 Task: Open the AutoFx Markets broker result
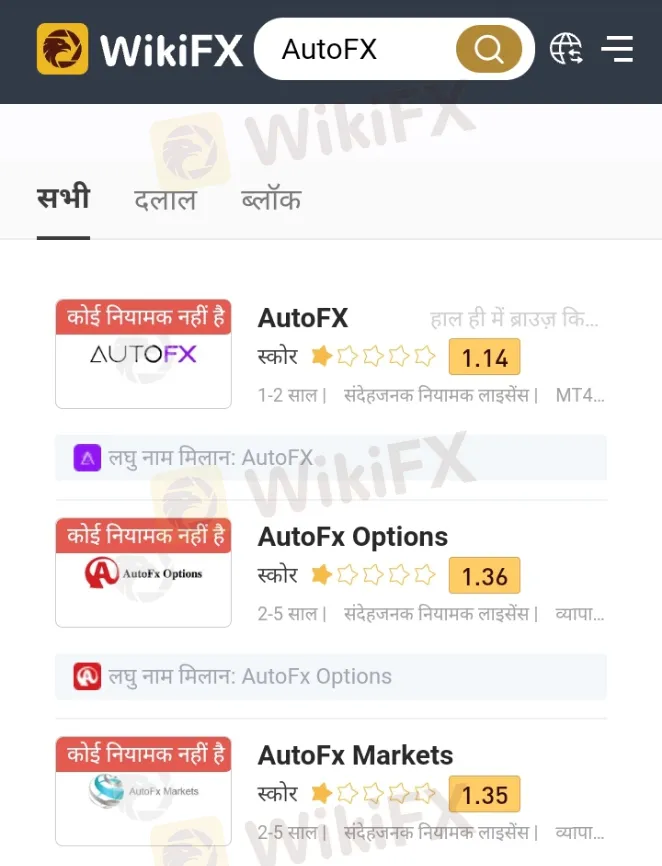(x=355, y=755)
